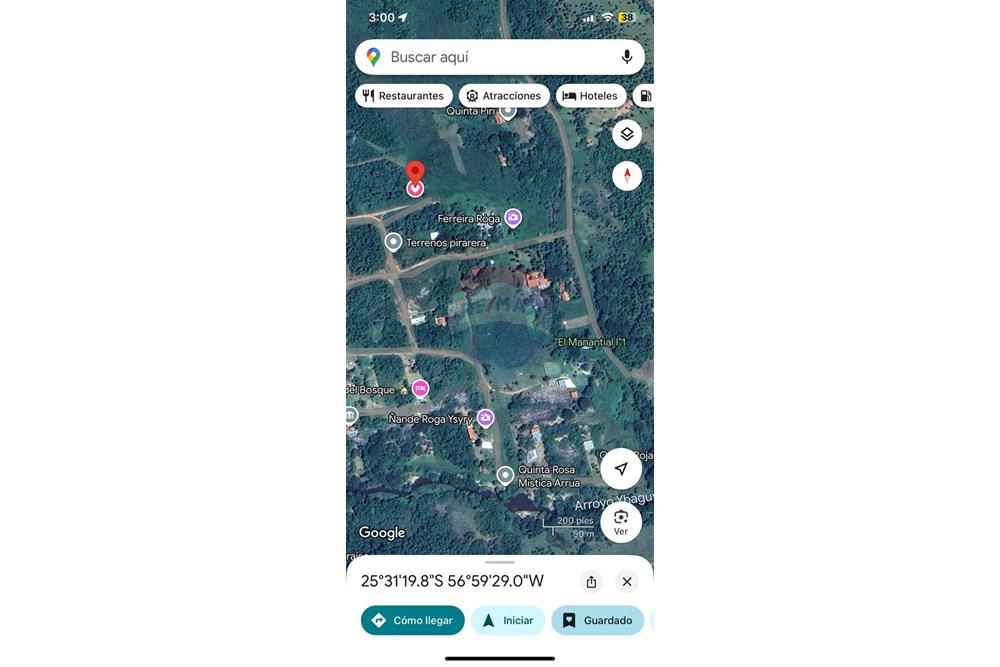The width and height of the screenshot is (1000, 667).
Task: Filter the map by Hoteles
Action: point(590,96)
